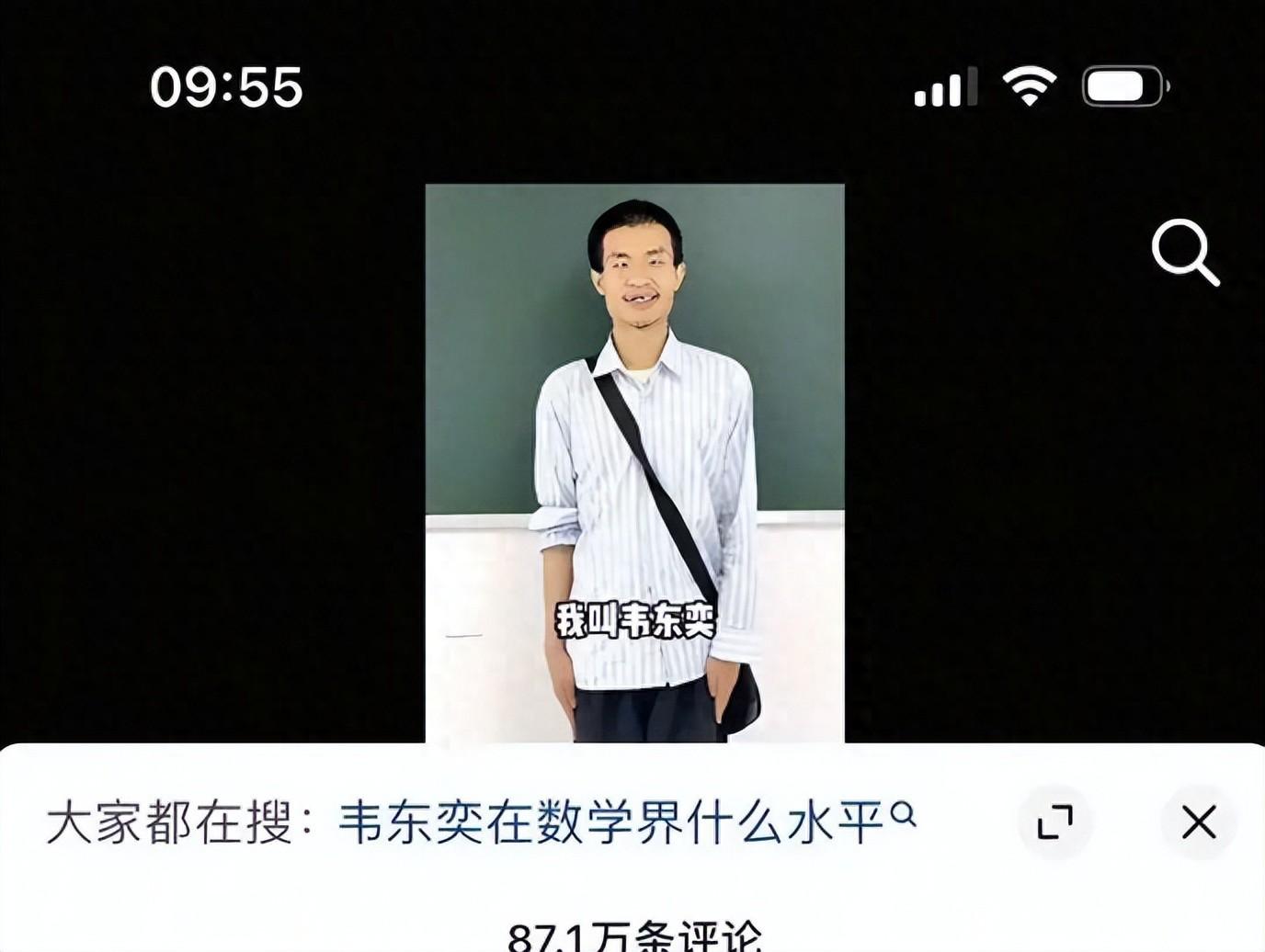
Task: Open the search magnifier icon
Action: pyautogui.click(x=1184, y=252)
